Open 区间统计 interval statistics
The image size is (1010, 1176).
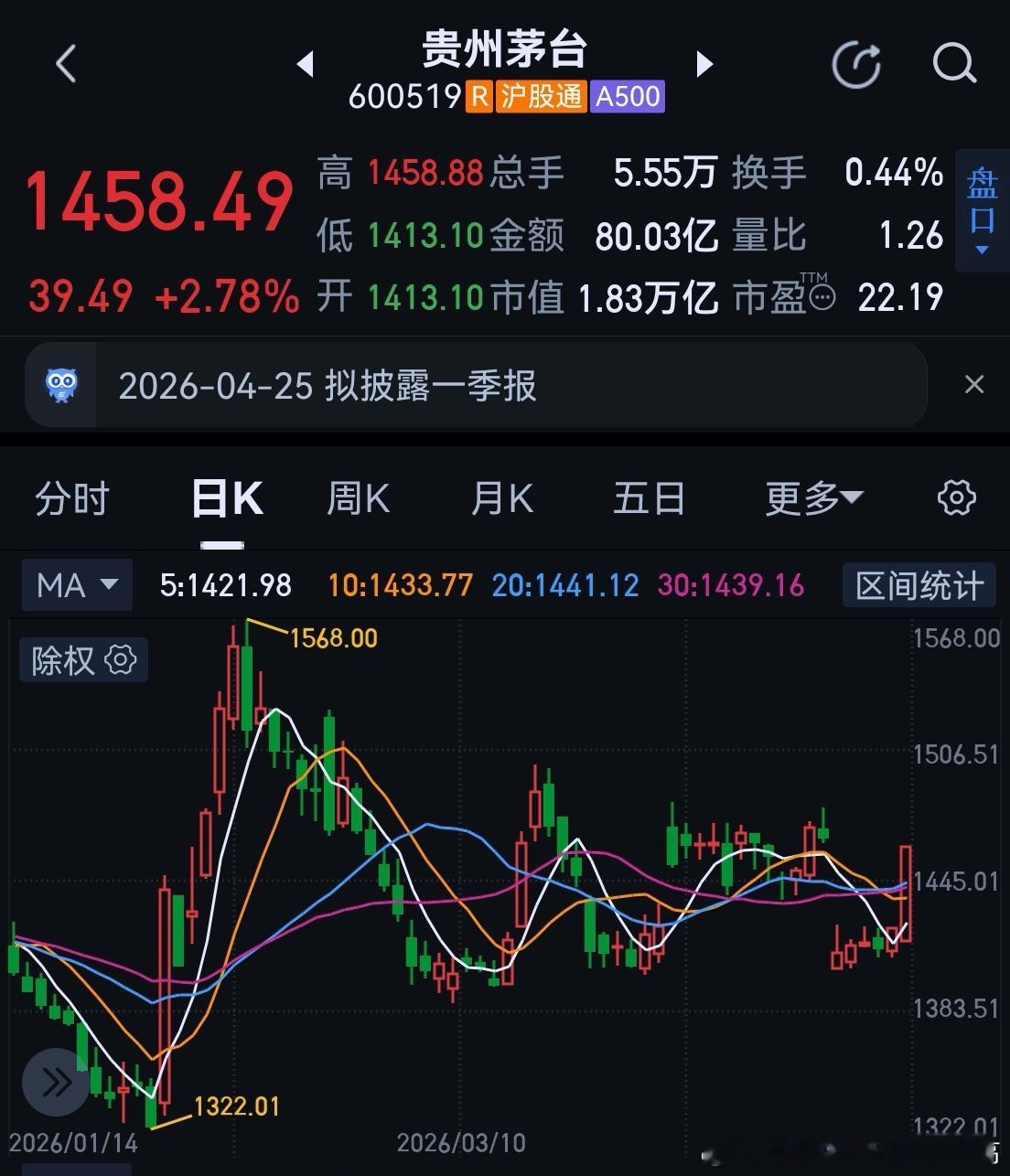point(919,585)
